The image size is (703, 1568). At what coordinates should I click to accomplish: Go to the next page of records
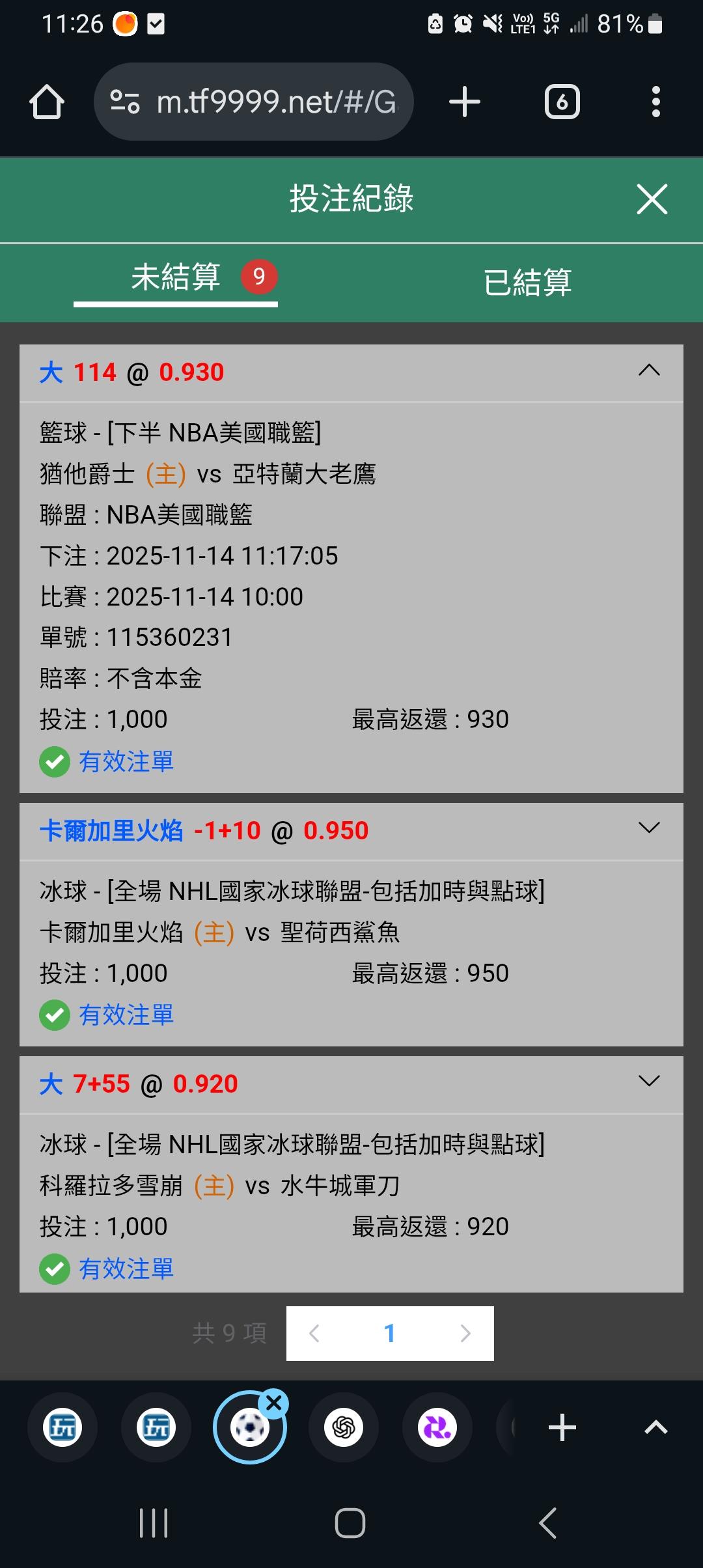(x=465, y=1333)
